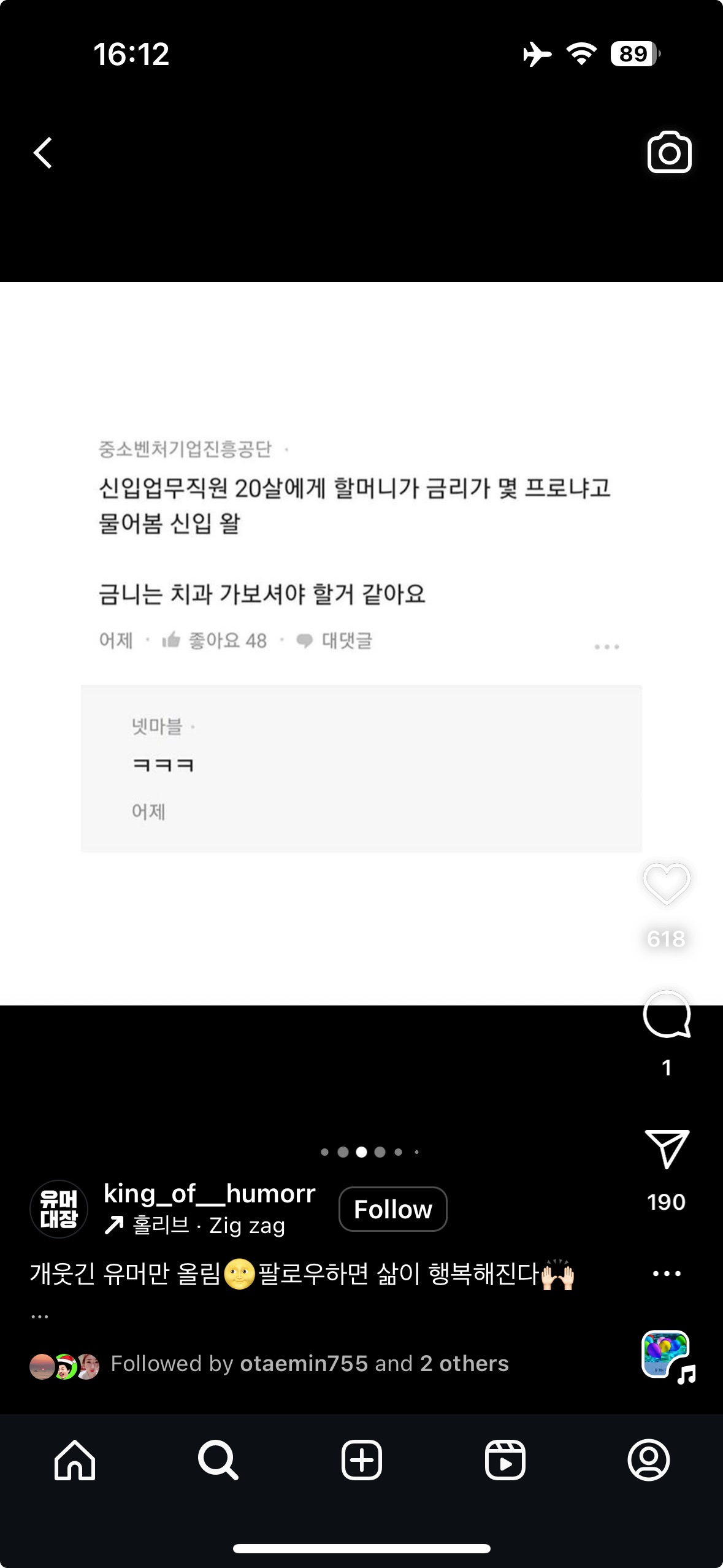
Task: Open the camera icon
Action: coord(669,152)
